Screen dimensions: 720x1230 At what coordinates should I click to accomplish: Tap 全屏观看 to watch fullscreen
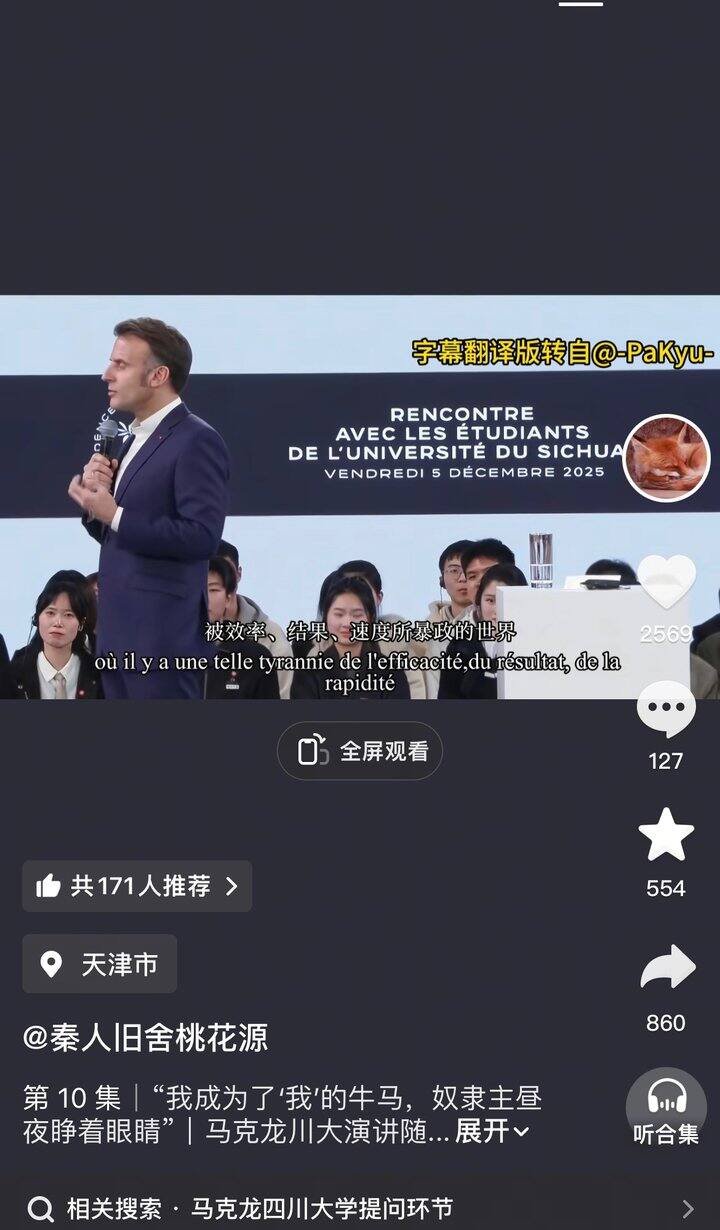pyautogui.click(x=360, y=751)
